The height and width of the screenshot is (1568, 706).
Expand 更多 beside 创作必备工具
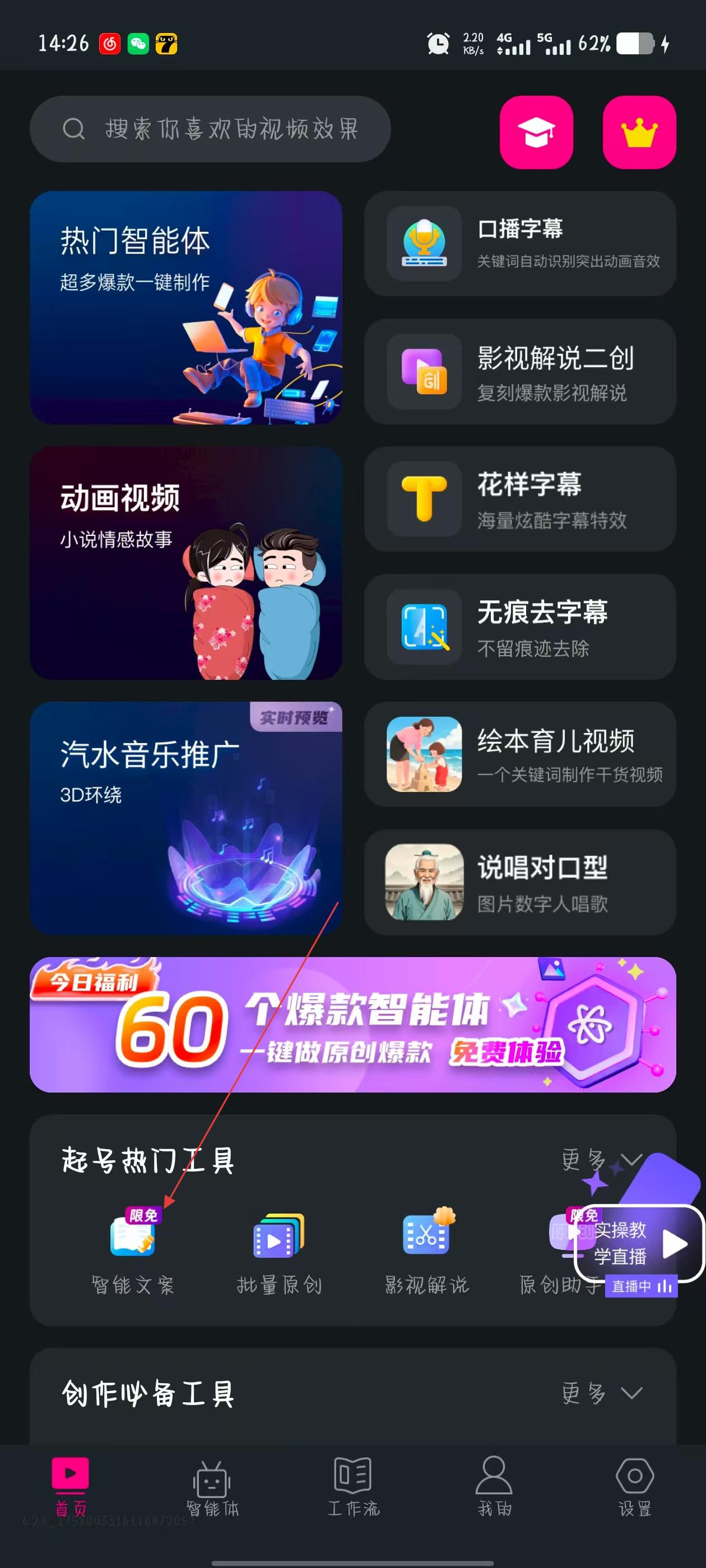[x=601, y=1393]
